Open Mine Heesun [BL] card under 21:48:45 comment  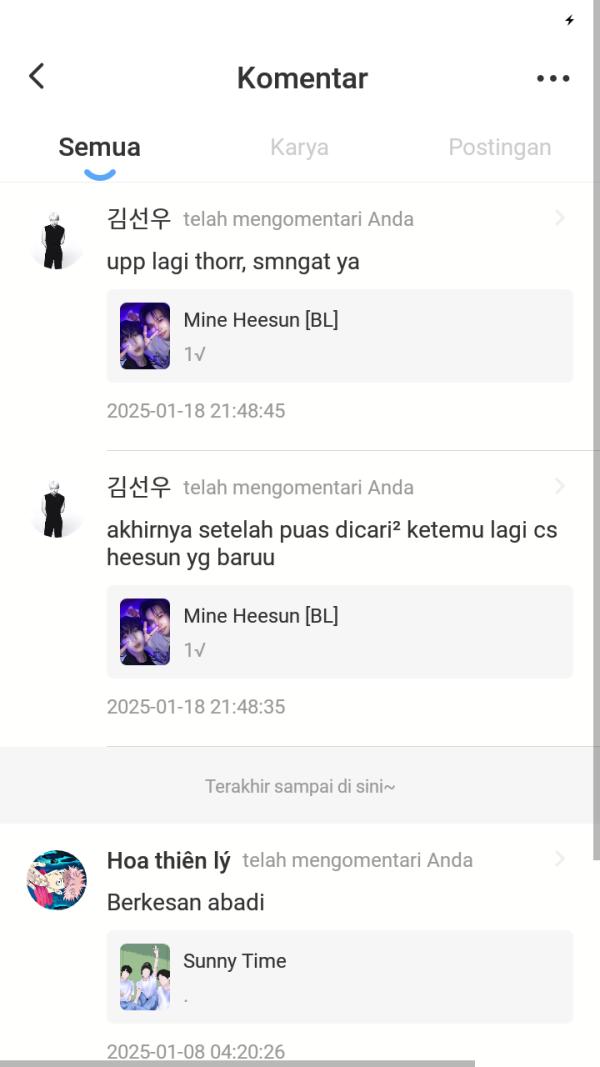(x=339, y=336)
